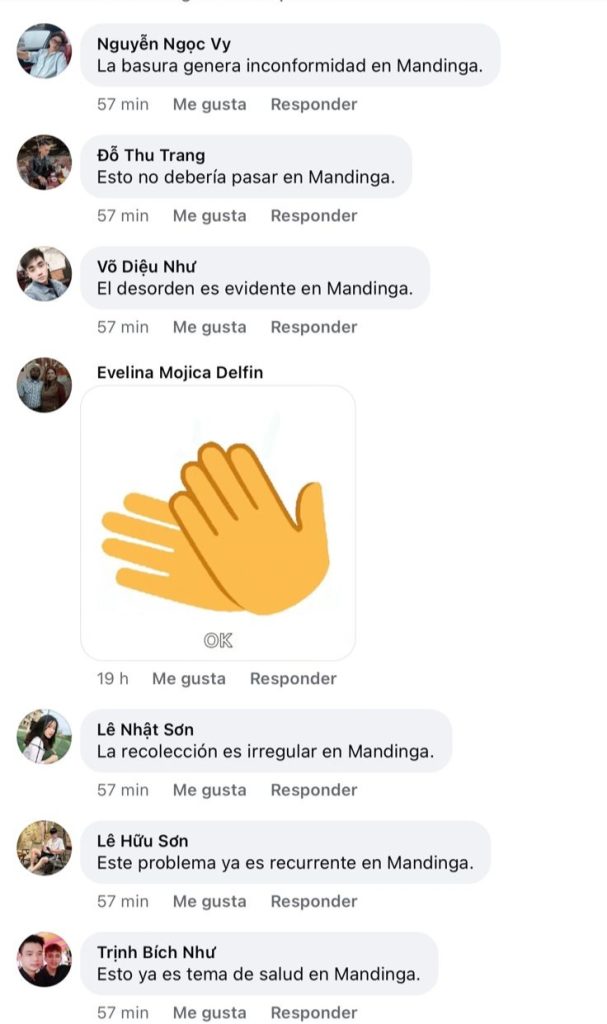Open Evelina Mojica Delfin's profile name
This screenshot has width=607, height=1024.
click(180, 373)
